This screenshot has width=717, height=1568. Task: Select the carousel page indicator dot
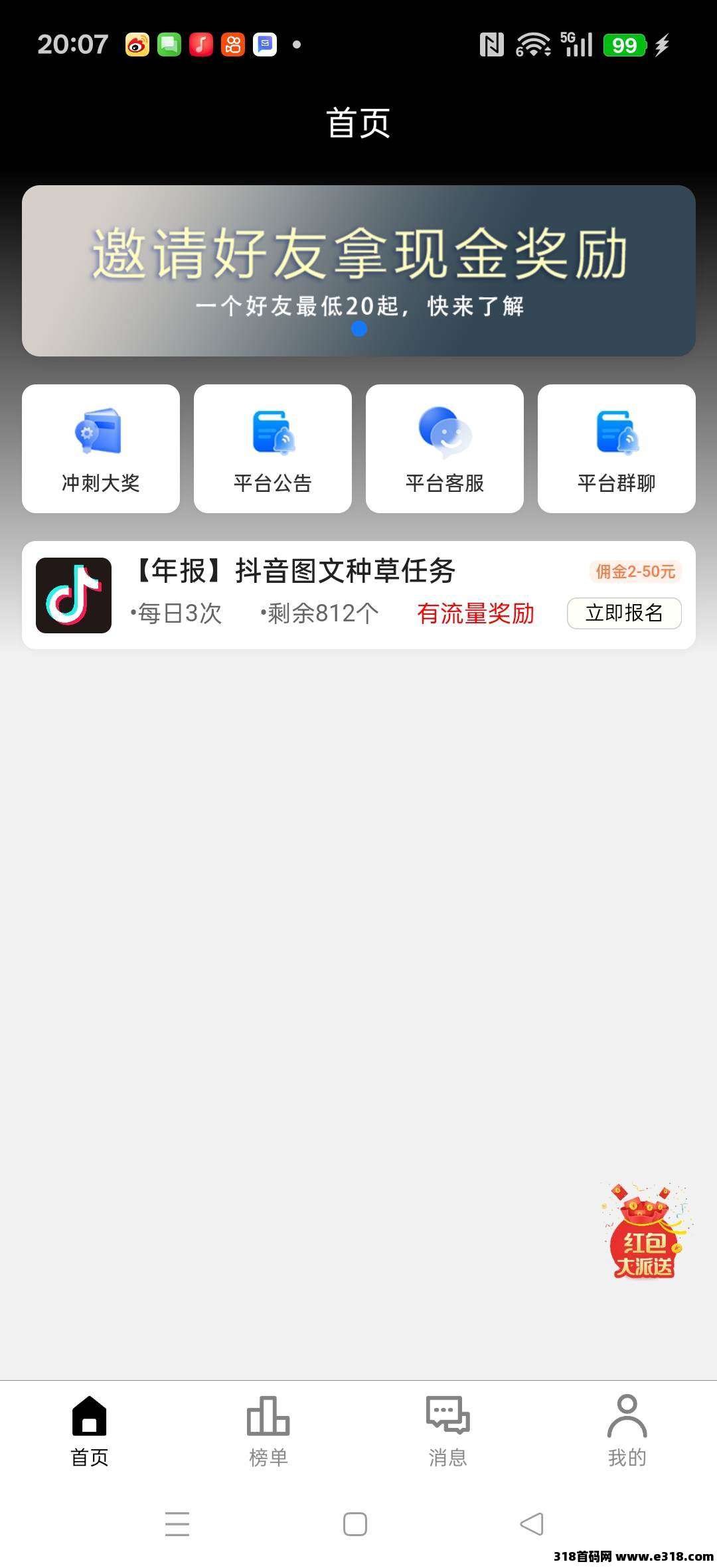[x=358, y=327]
